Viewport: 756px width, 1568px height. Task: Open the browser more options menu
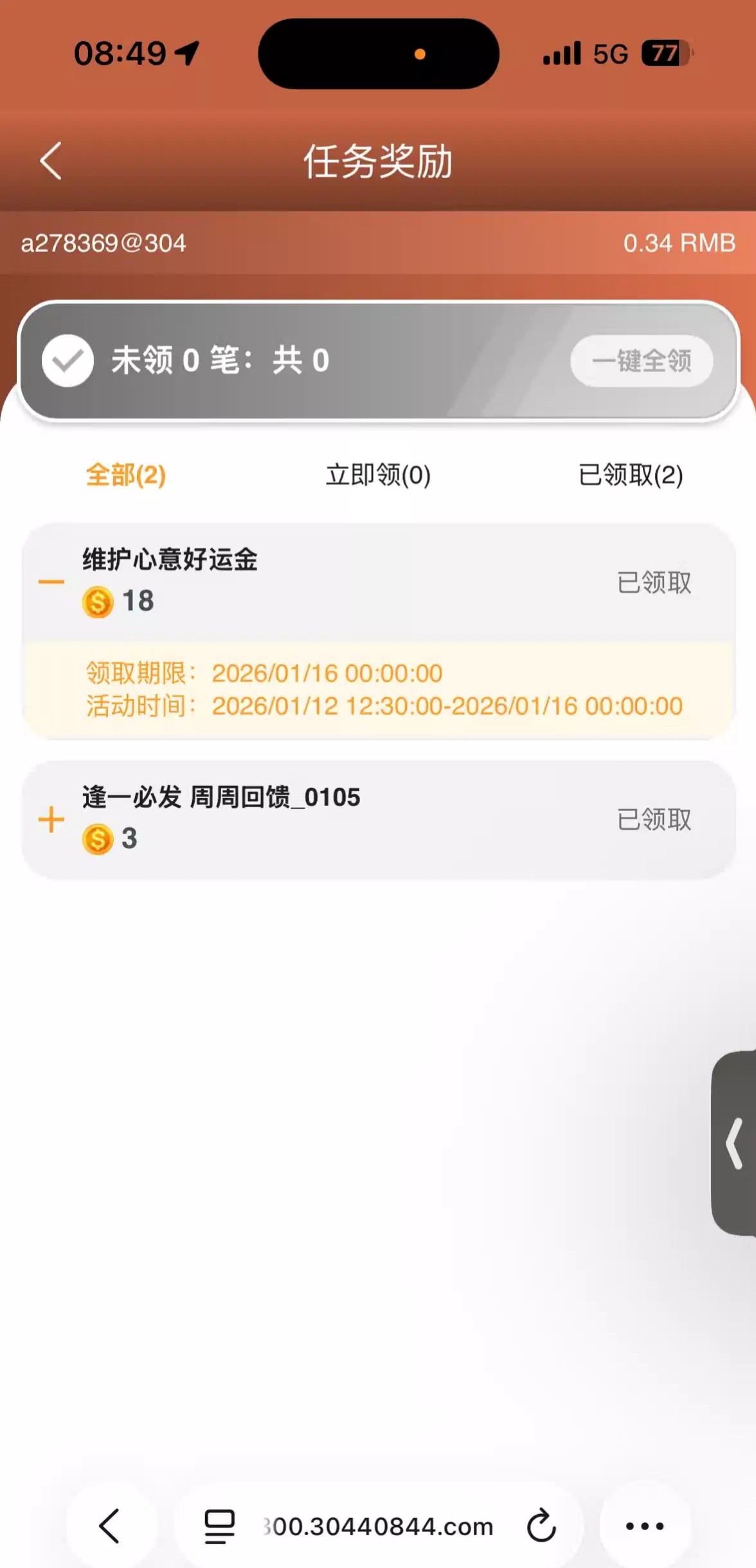click(x=644, y=1526)
